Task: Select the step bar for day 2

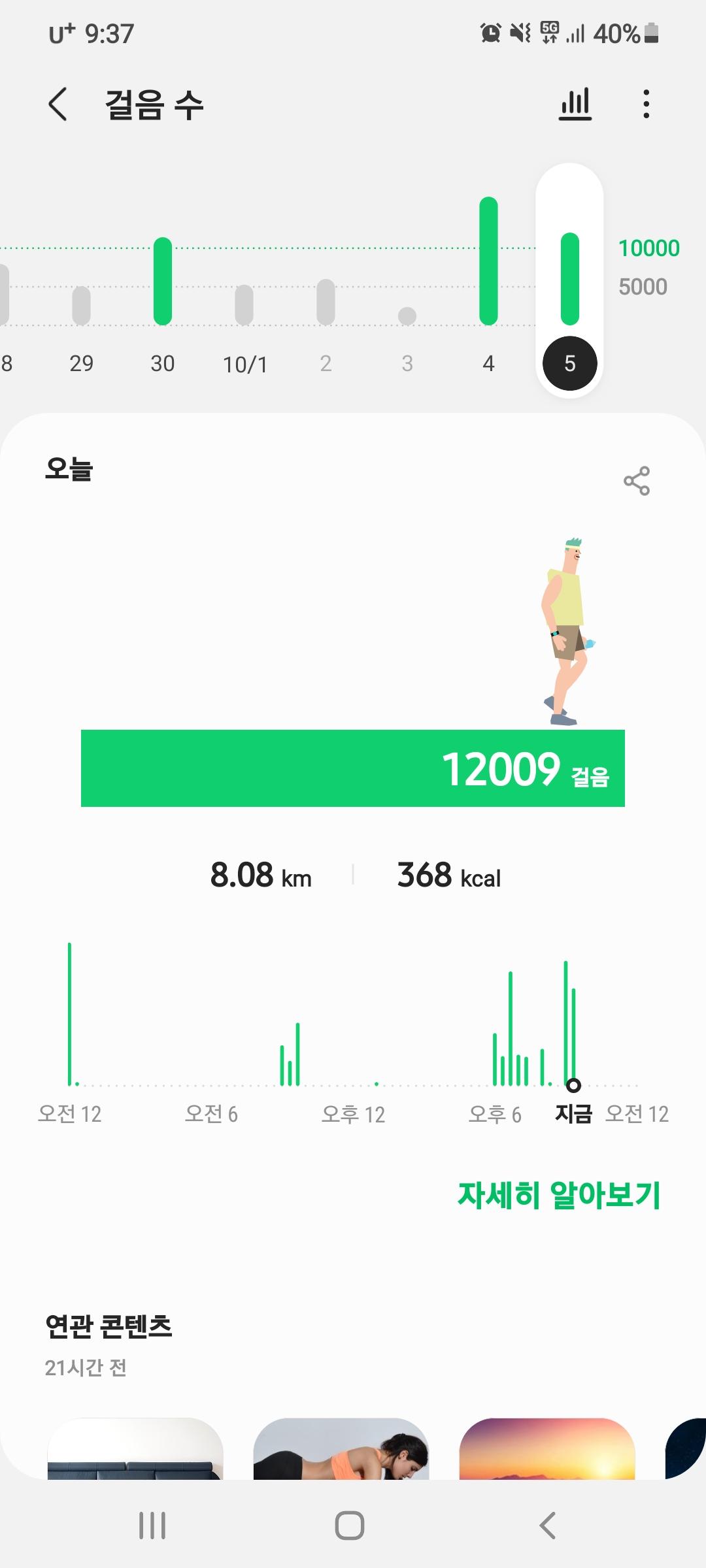Action: [x=326, y=302]
